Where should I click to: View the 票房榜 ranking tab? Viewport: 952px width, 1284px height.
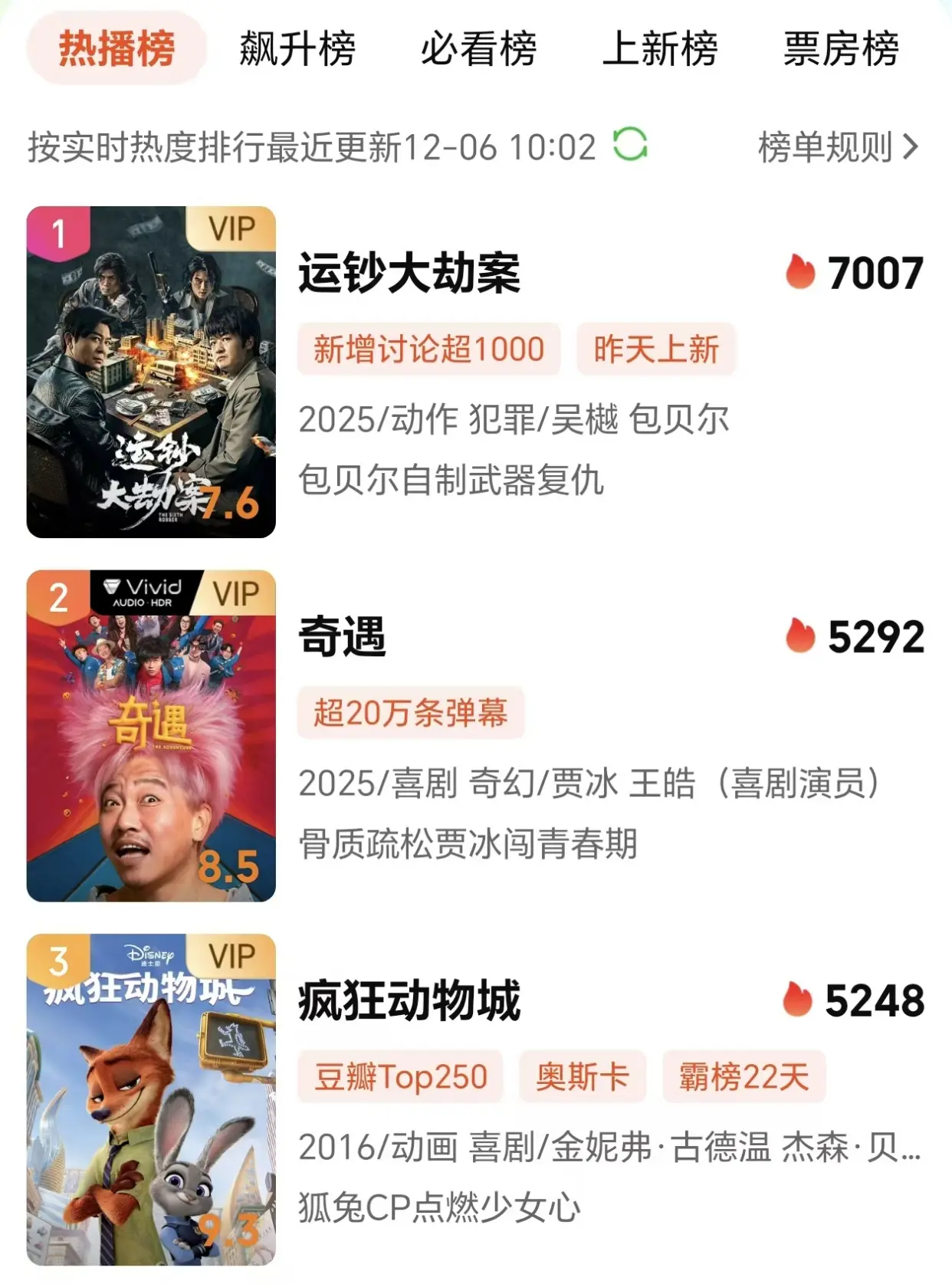click(x=840, y=49)
